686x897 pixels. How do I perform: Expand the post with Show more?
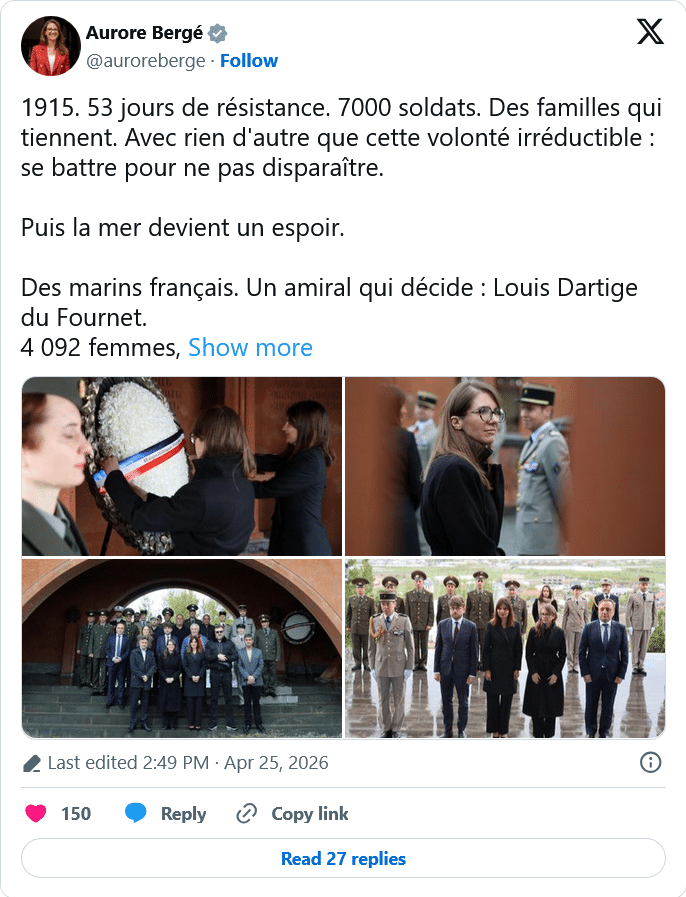[250, 347]
